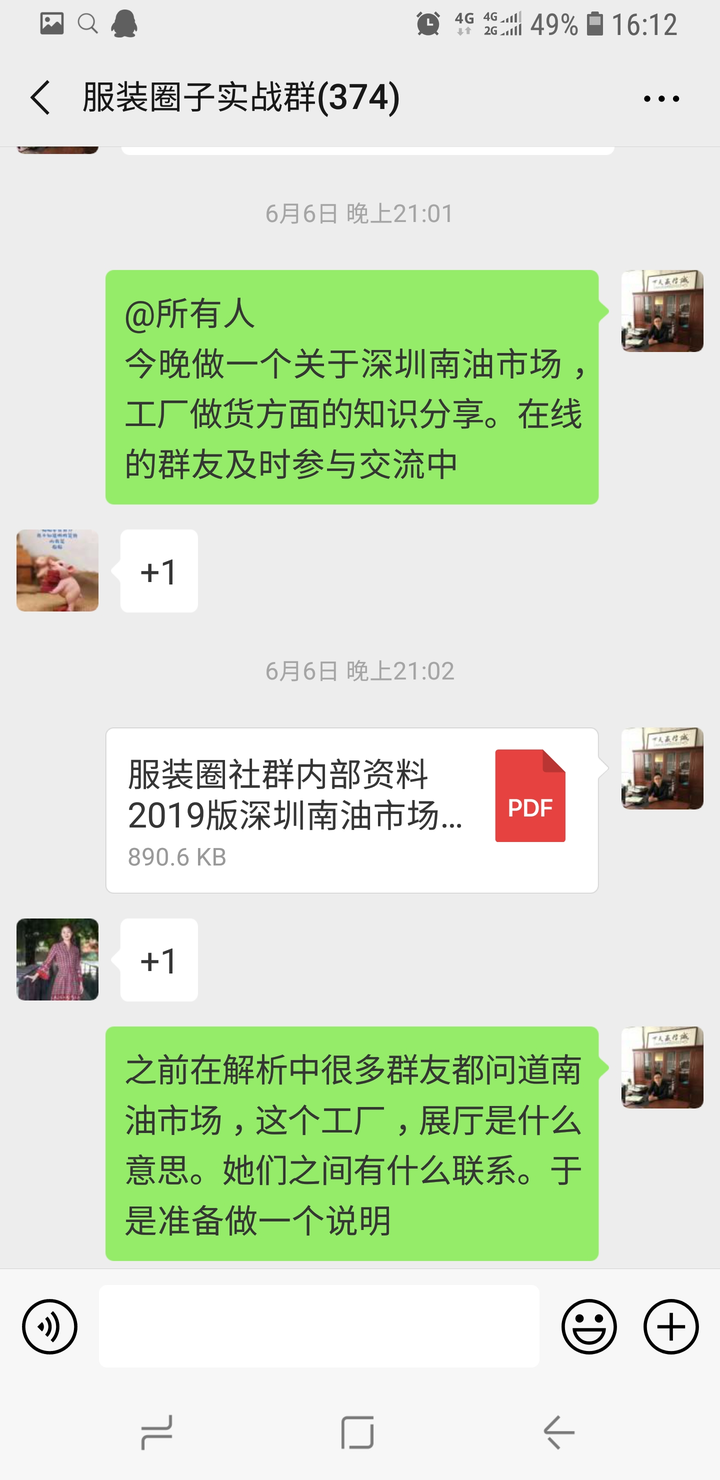
Task: Tap the message text field
Action: [x=318, y=1326]
